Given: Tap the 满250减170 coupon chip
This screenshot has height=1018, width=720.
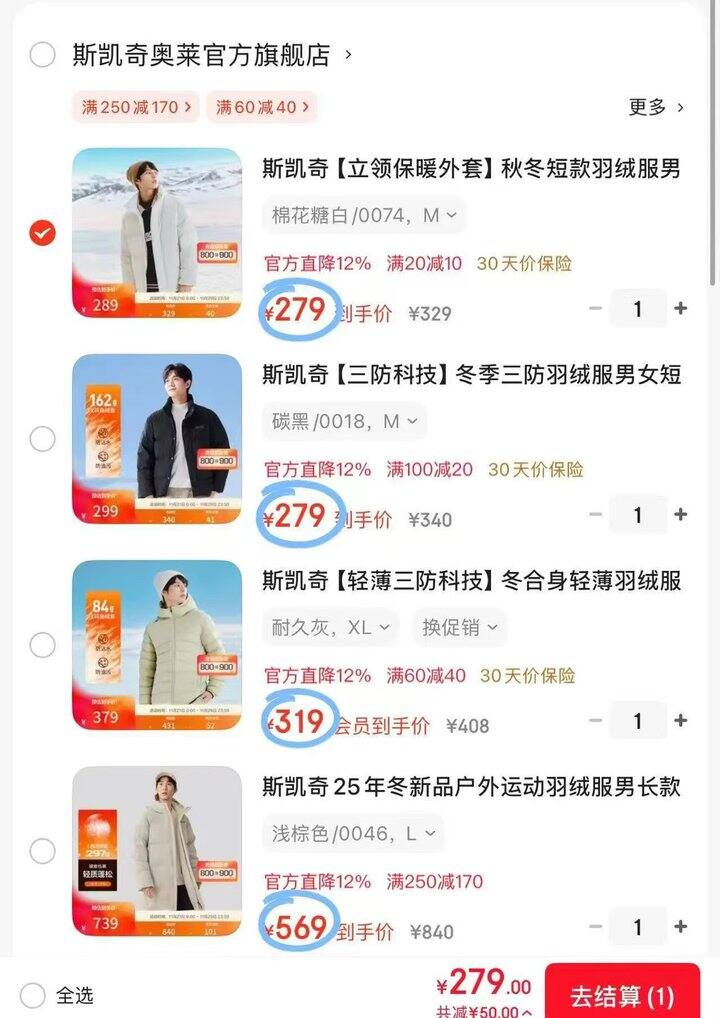Looking at the screenshot, I should tap(136, 107).
